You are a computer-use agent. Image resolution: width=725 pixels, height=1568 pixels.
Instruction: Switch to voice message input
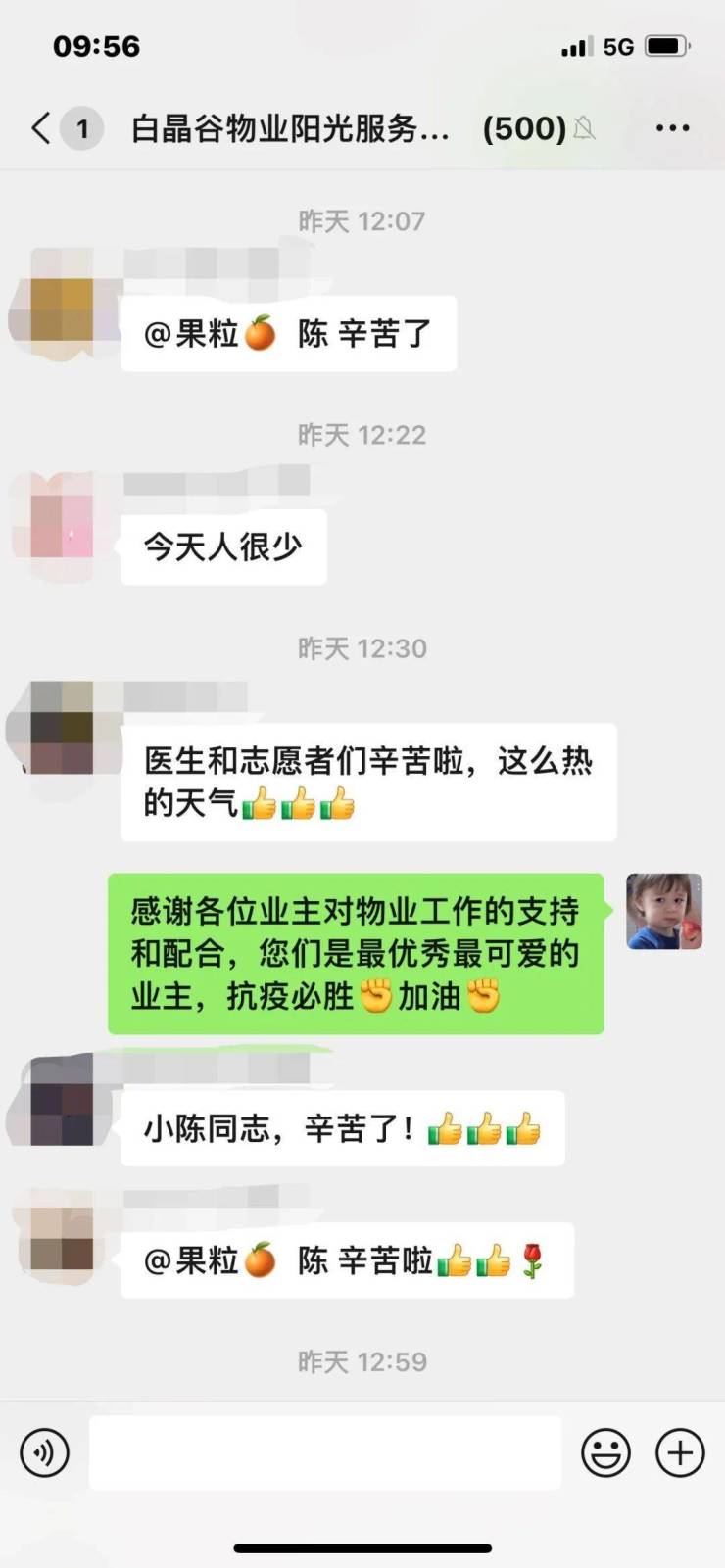(45, 1452)
